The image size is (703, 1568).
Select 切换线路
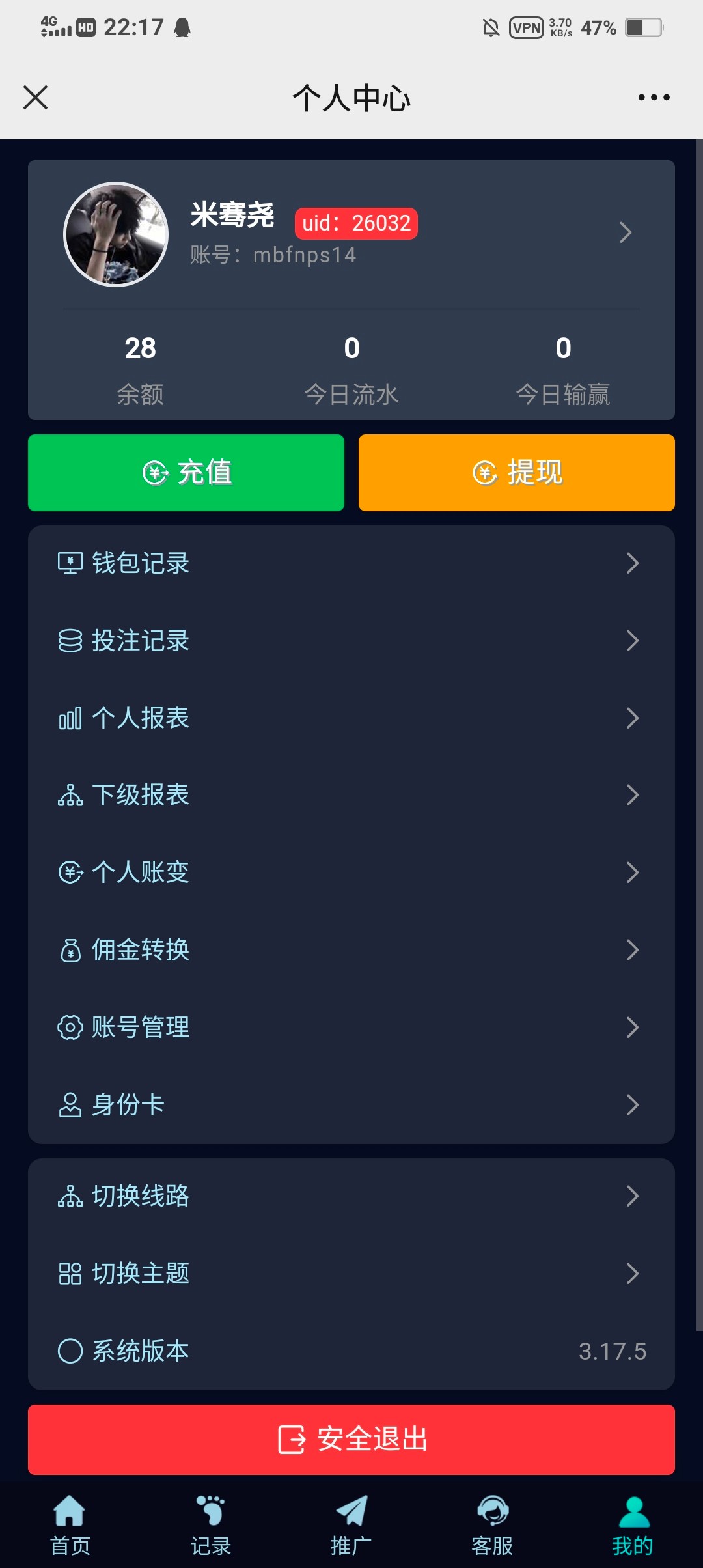tap(351, 1196)
